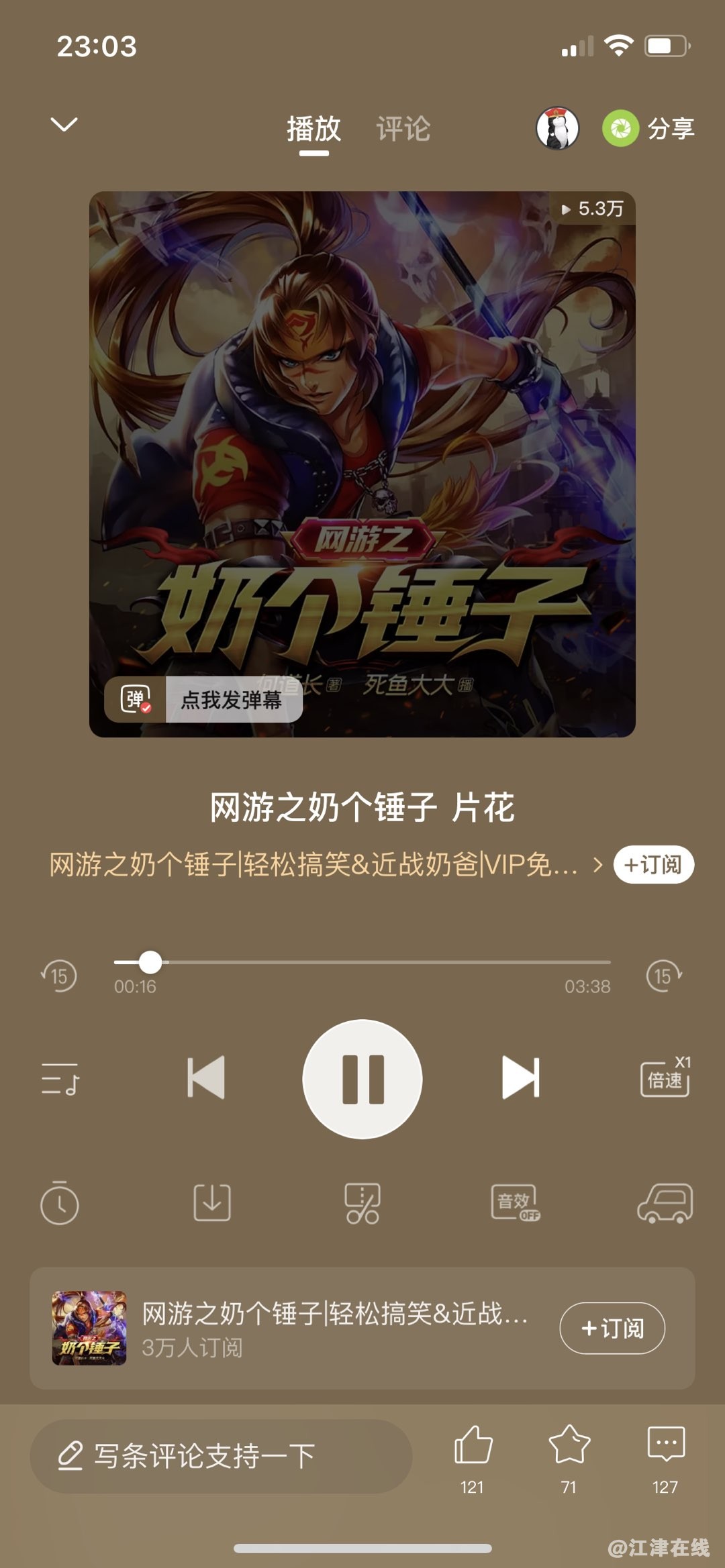Skip to the next track
725x1568 pixels.
point(520,1078)
